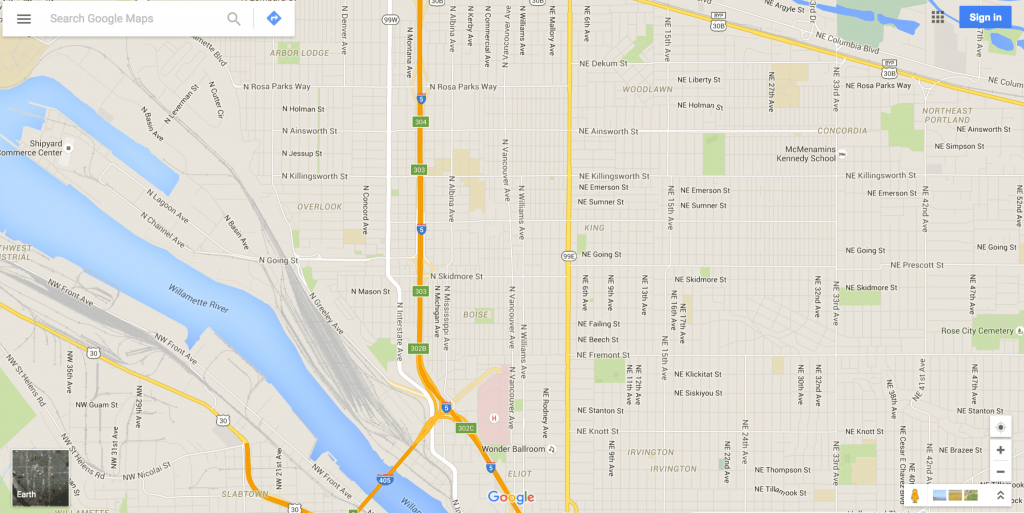1024x513 pixels.
Task: Tap the Sign in button
Action: [x=984, y=17]
